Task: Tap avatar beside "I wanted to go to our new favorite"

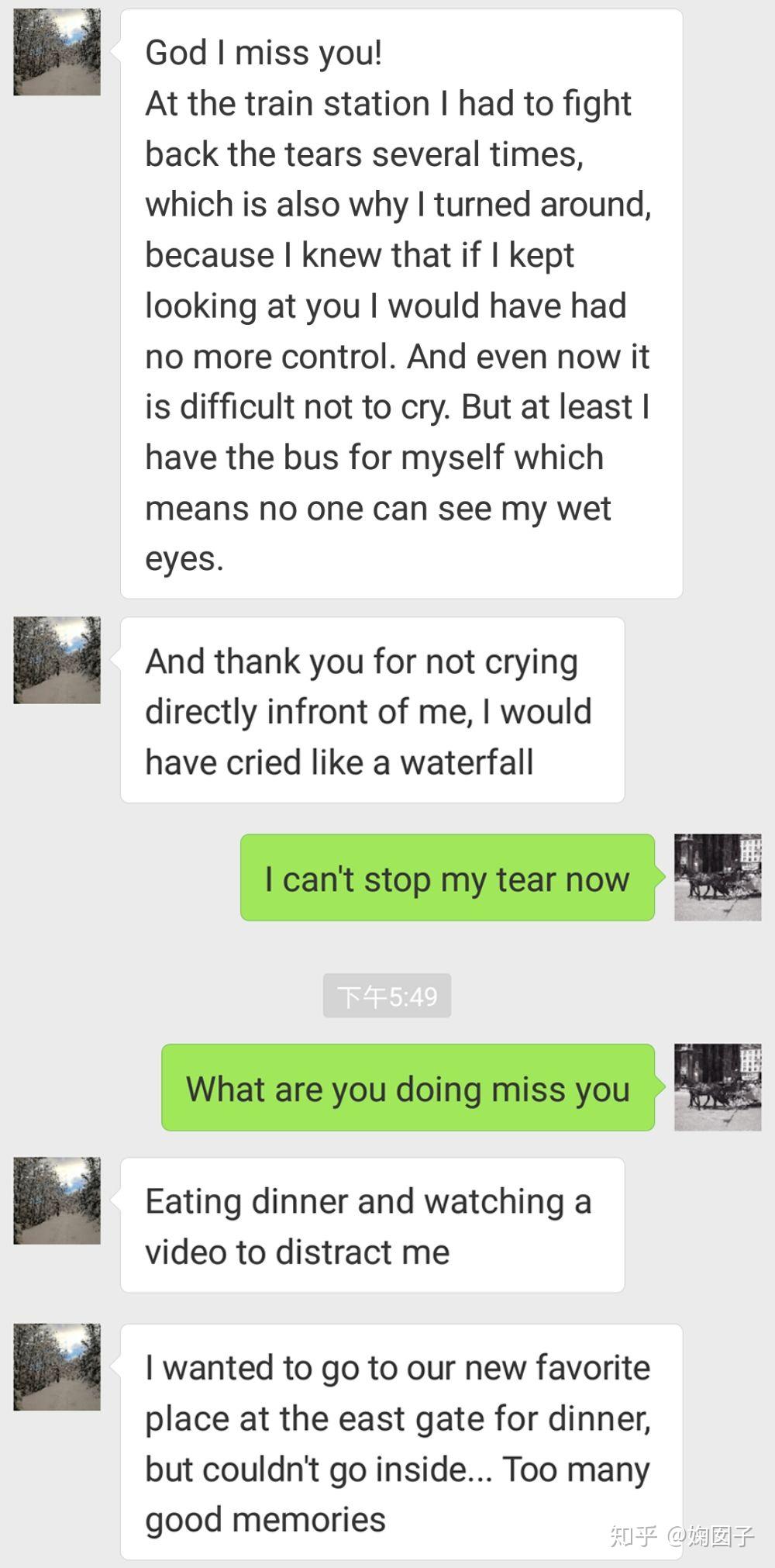Action: [57, 1366]
